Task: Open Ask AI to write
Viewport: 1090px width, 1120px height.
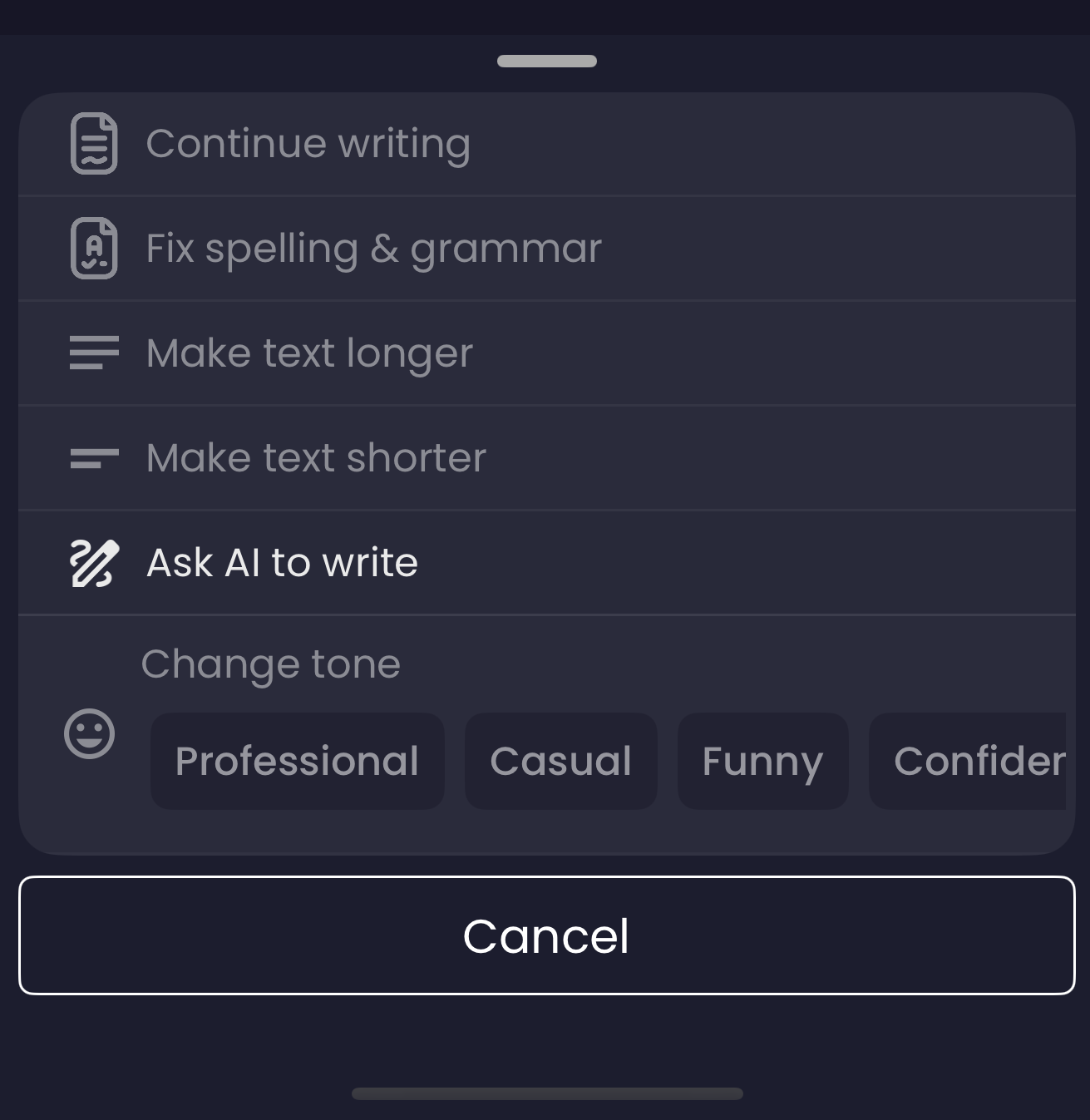Action: pos(282,563)
